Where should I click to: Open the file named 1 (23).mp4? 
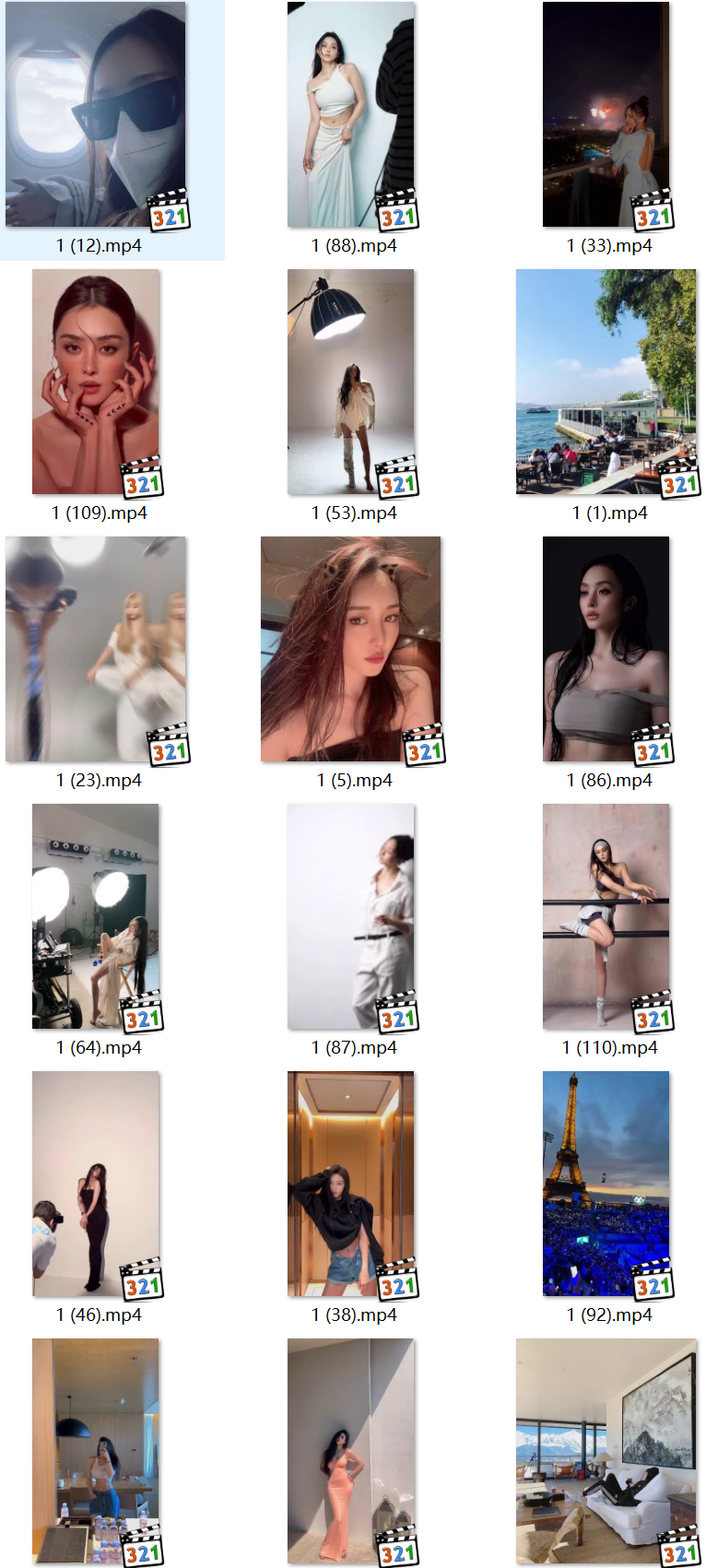pos(96,650)
